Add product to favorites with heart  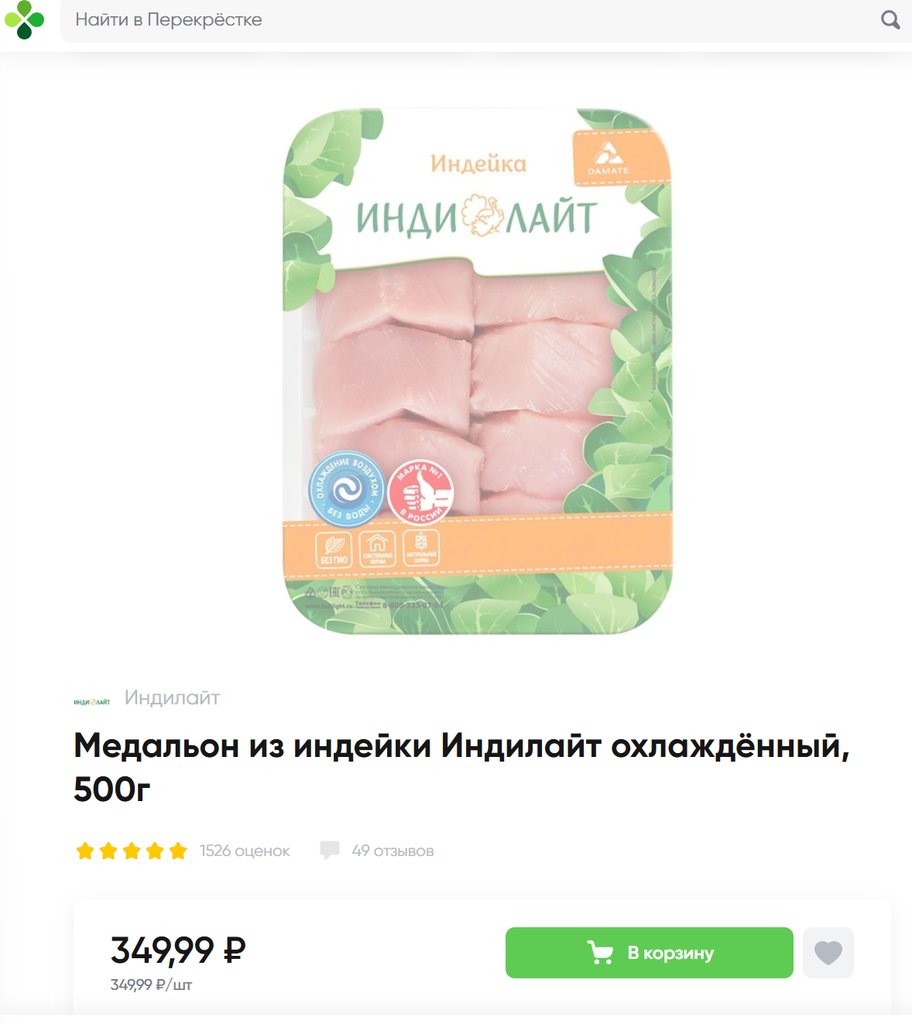point(828,953)
